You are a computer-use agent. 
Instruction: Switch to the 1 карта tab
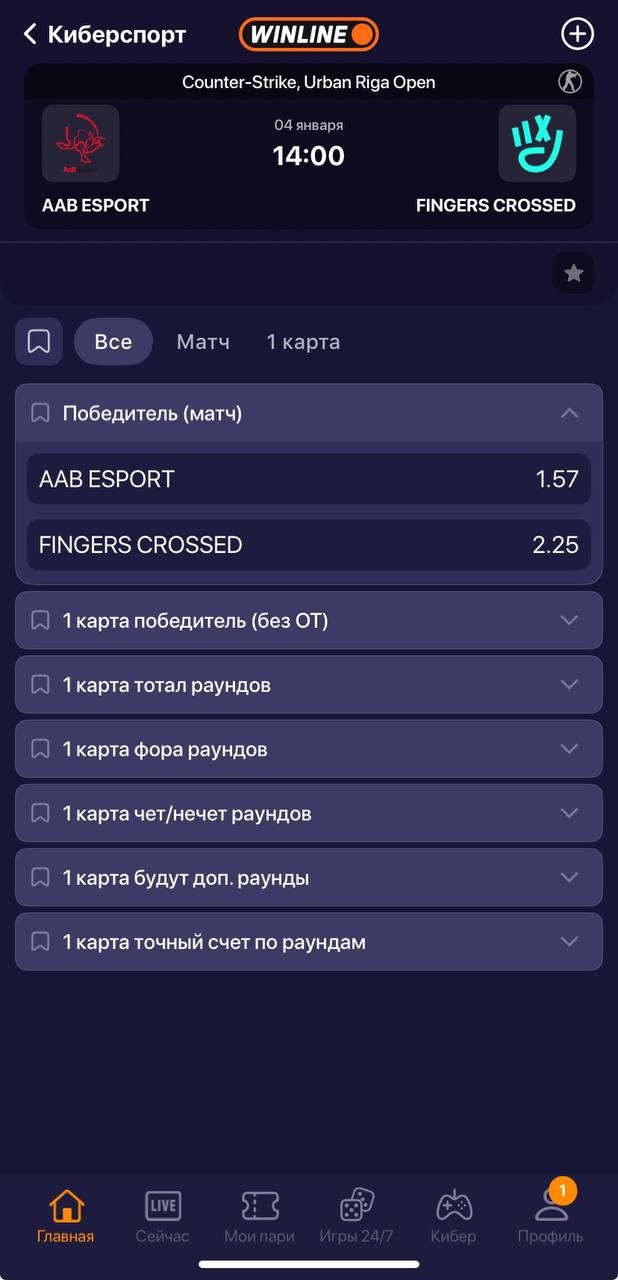pyautogui.click(x=303, y=342)
